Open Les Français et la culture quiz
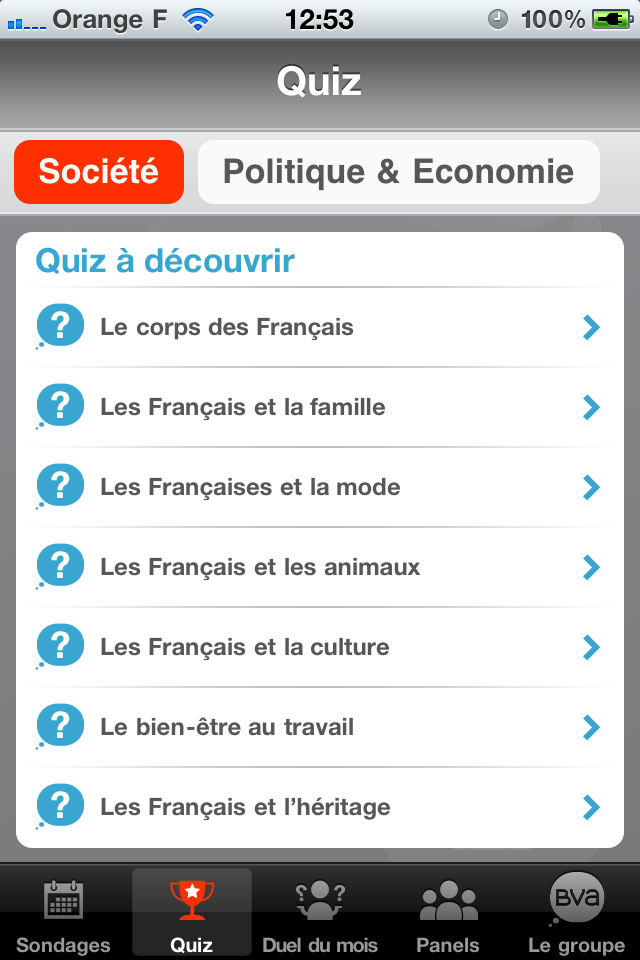Image resolution: width=640 pixels, height=960 pixels. (319, 647)
